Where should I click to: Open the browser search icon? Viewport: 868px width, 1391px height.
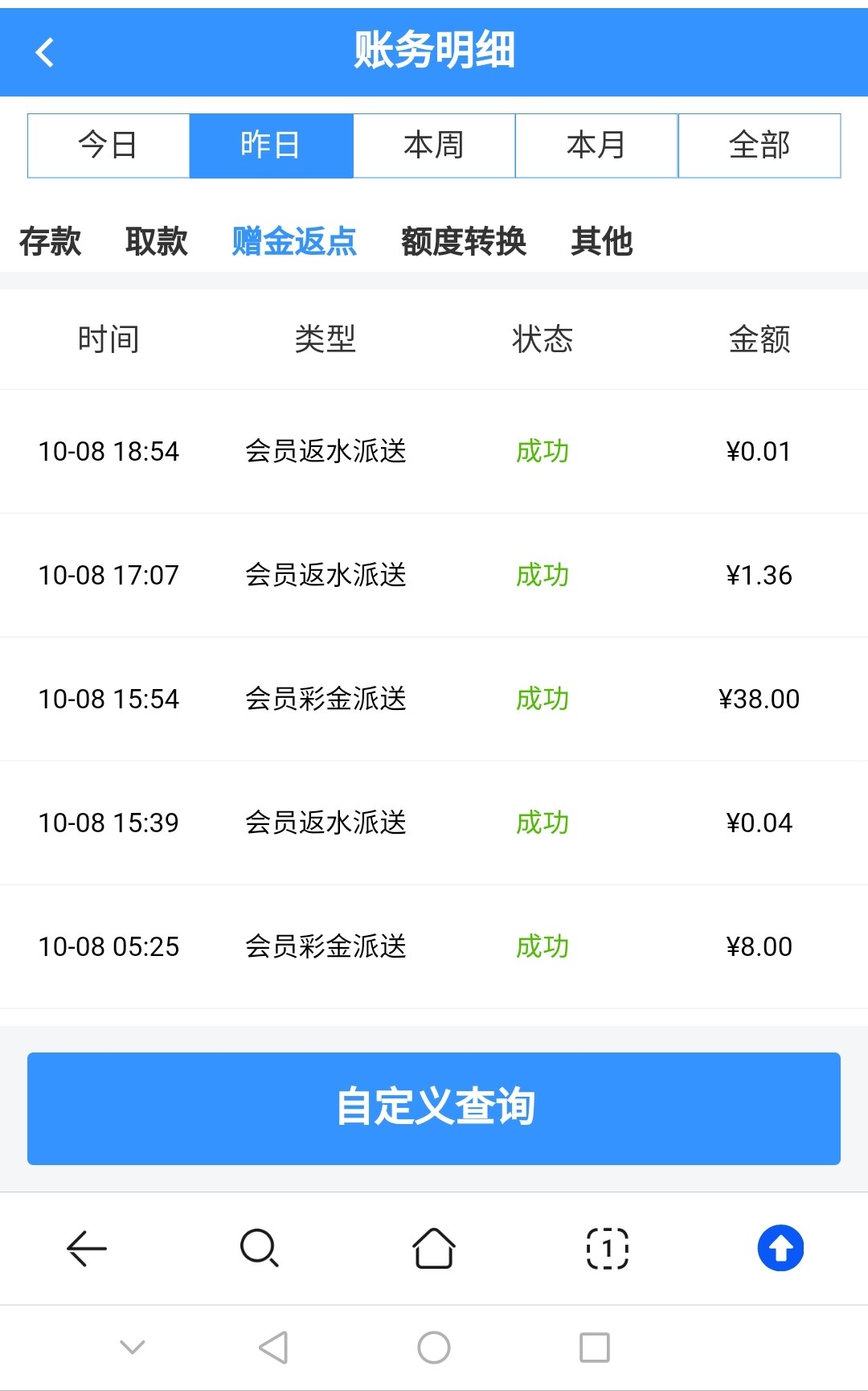click(x=260, y=1249)
